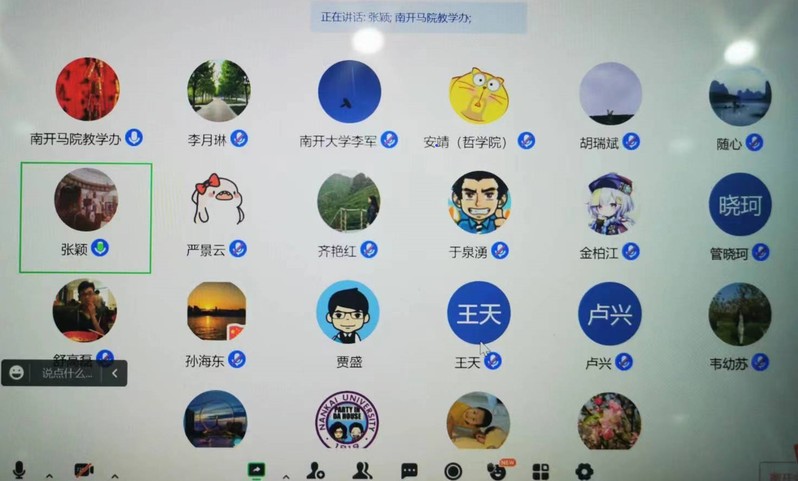Select participant 南开马院教学办's tile
The width and height of the screenshot is (798, 481).
[x=87, y=90]
